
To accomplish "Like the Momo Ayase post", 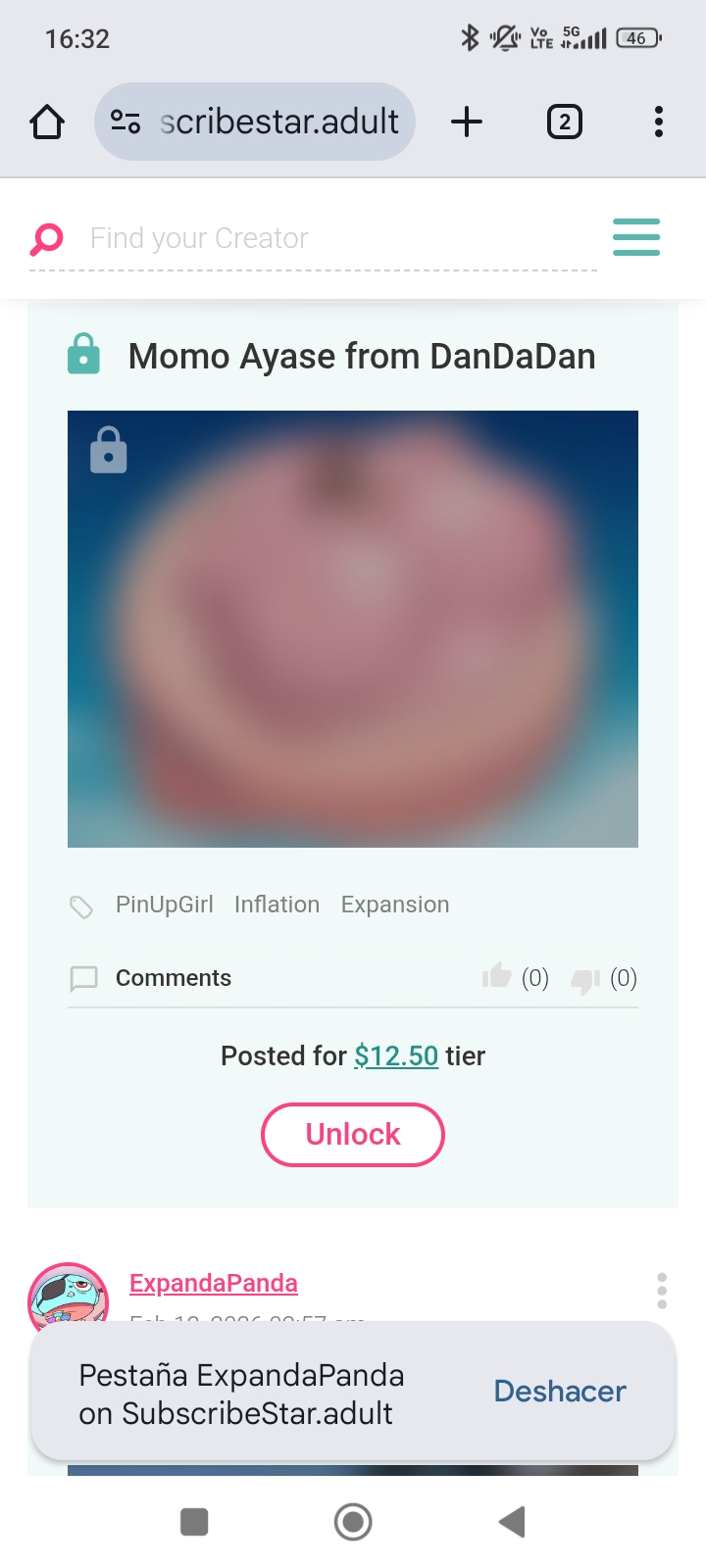I will pos(498,976).
